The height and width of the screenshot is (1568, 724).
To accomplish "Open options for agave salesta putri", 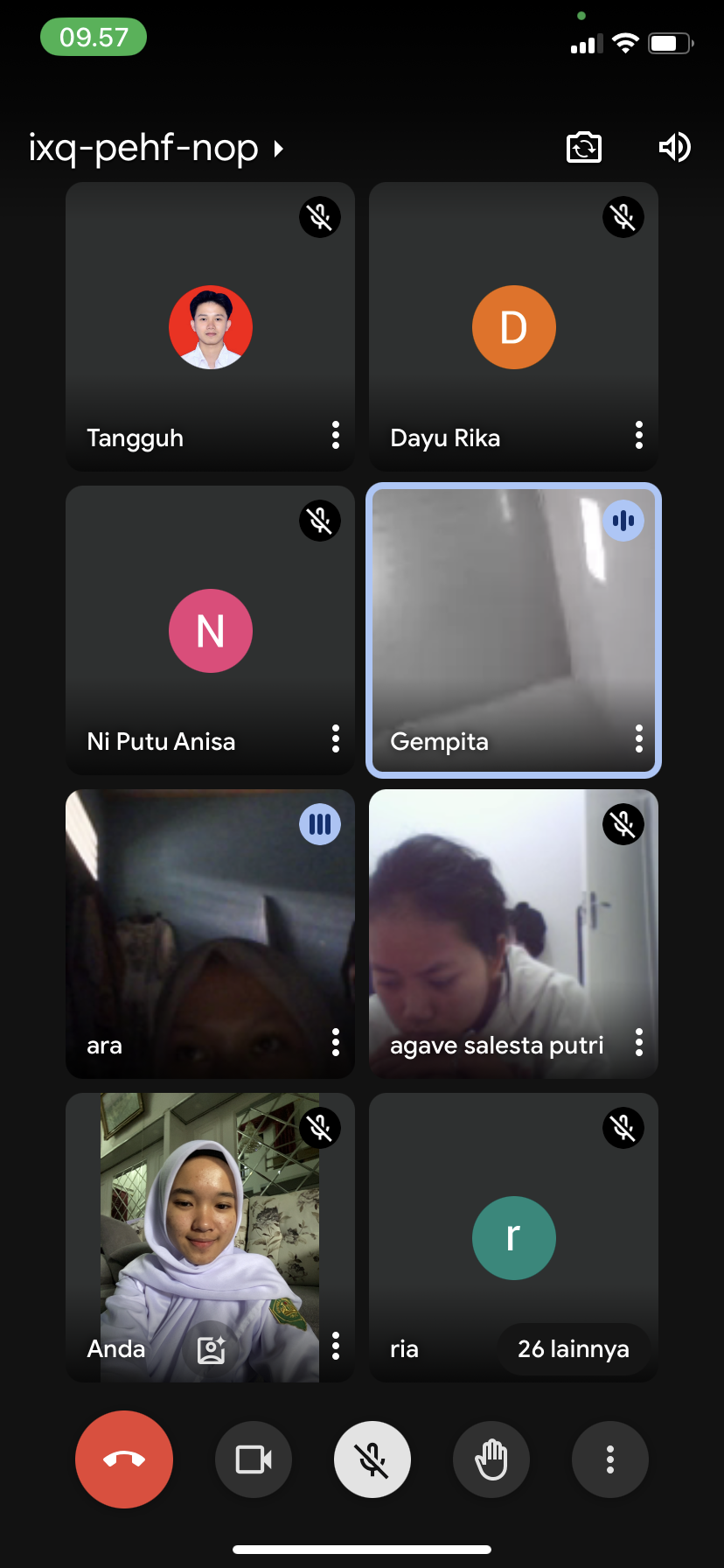I will [x=639, y=1042].
